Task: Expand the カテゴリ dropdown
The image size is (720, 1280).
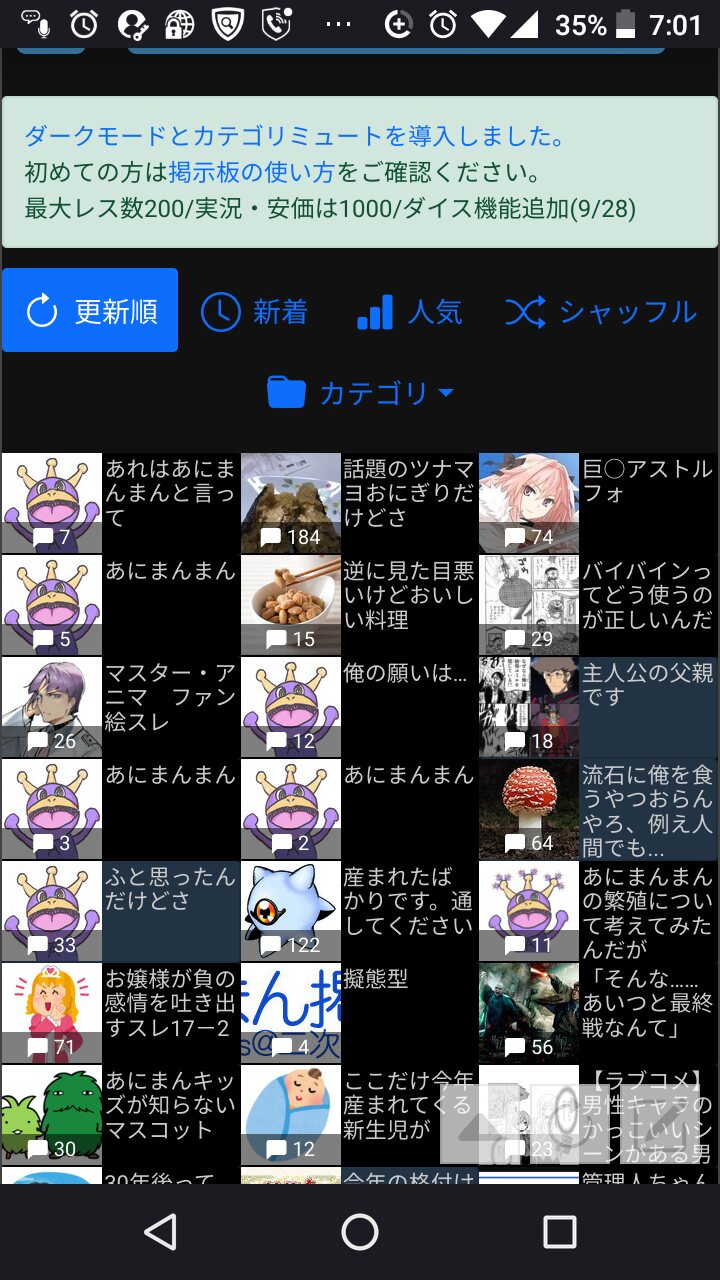Action: [x=360, y=393]
